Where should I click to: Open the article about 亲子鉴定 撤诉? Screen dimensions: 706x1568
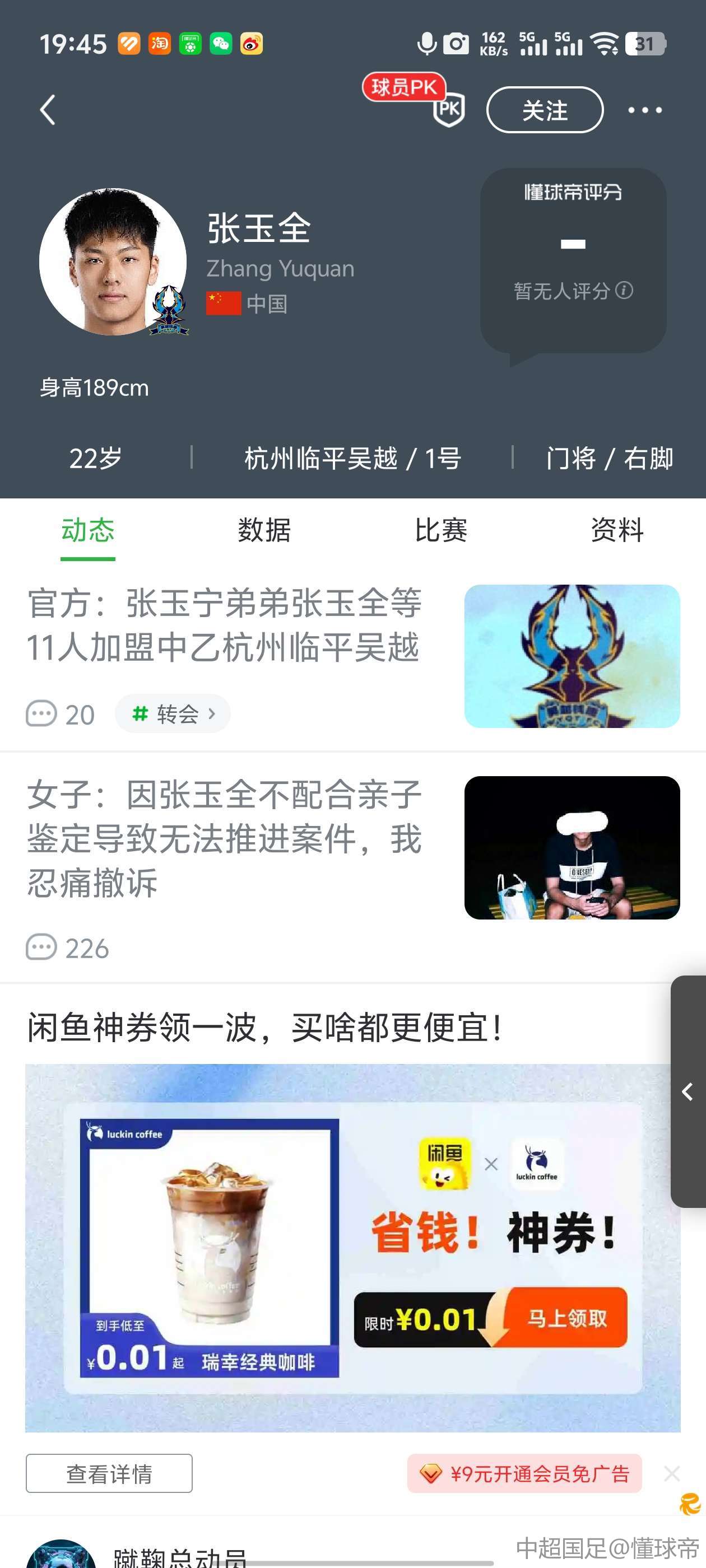point(224,838)
